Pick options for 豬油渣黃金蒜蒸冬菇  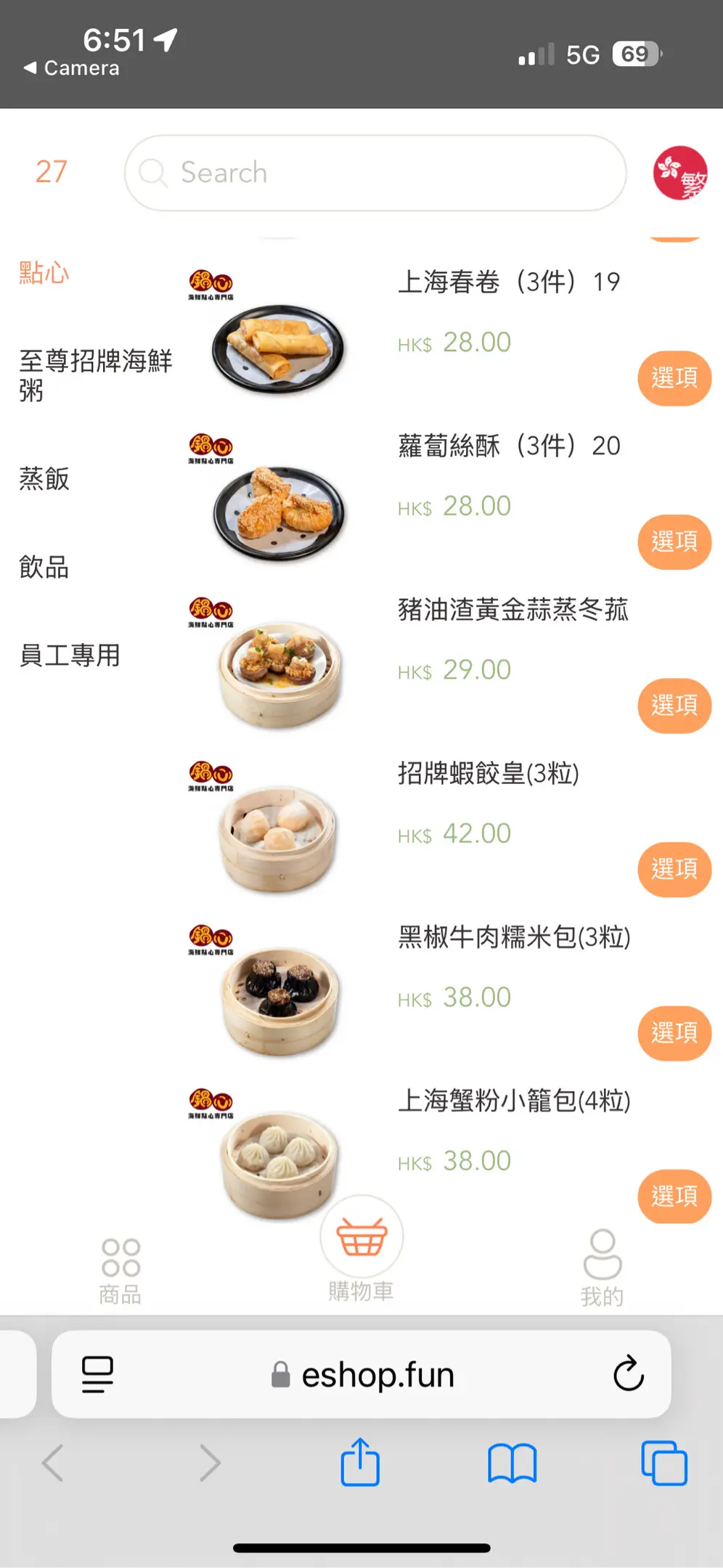[674, 705]
